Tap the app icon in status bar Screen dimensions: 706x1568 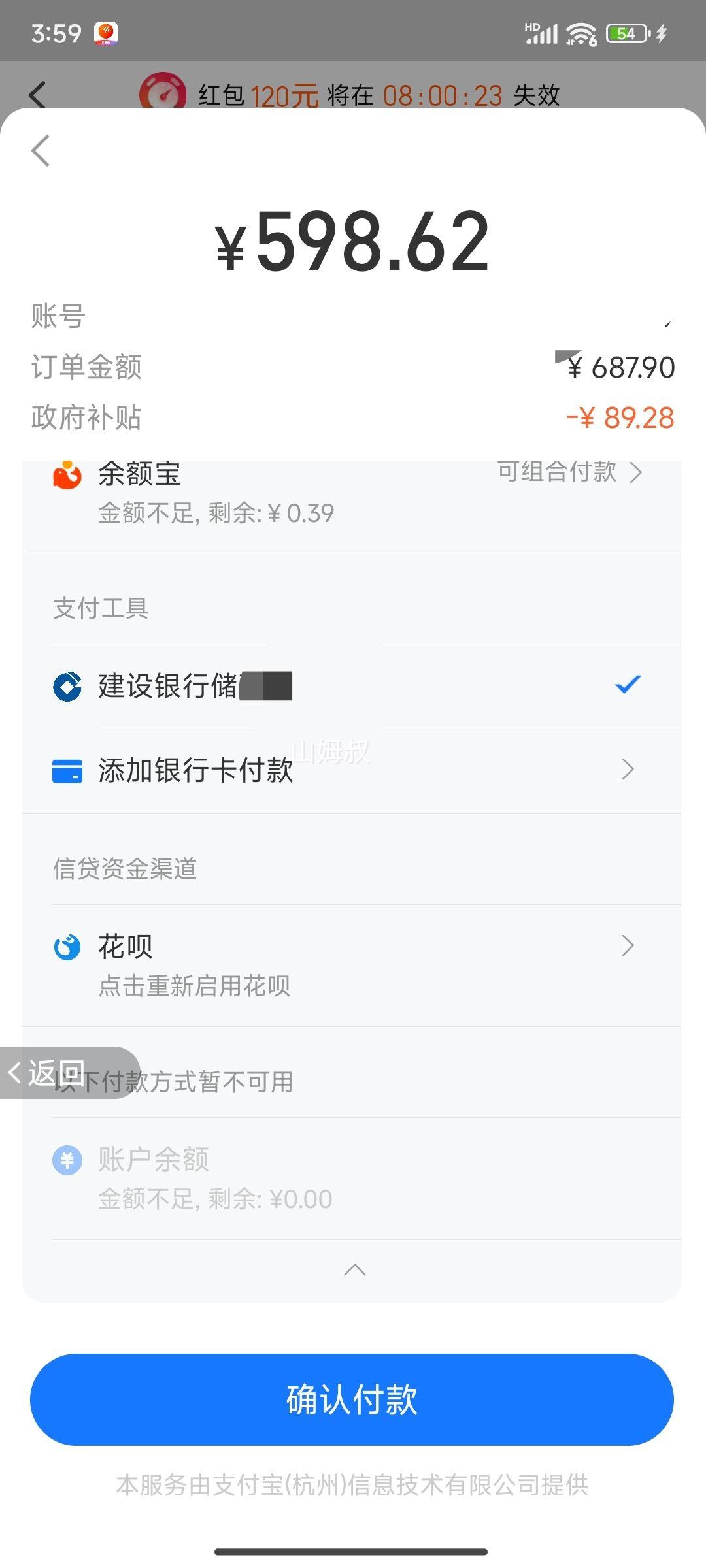pos(107,32)
